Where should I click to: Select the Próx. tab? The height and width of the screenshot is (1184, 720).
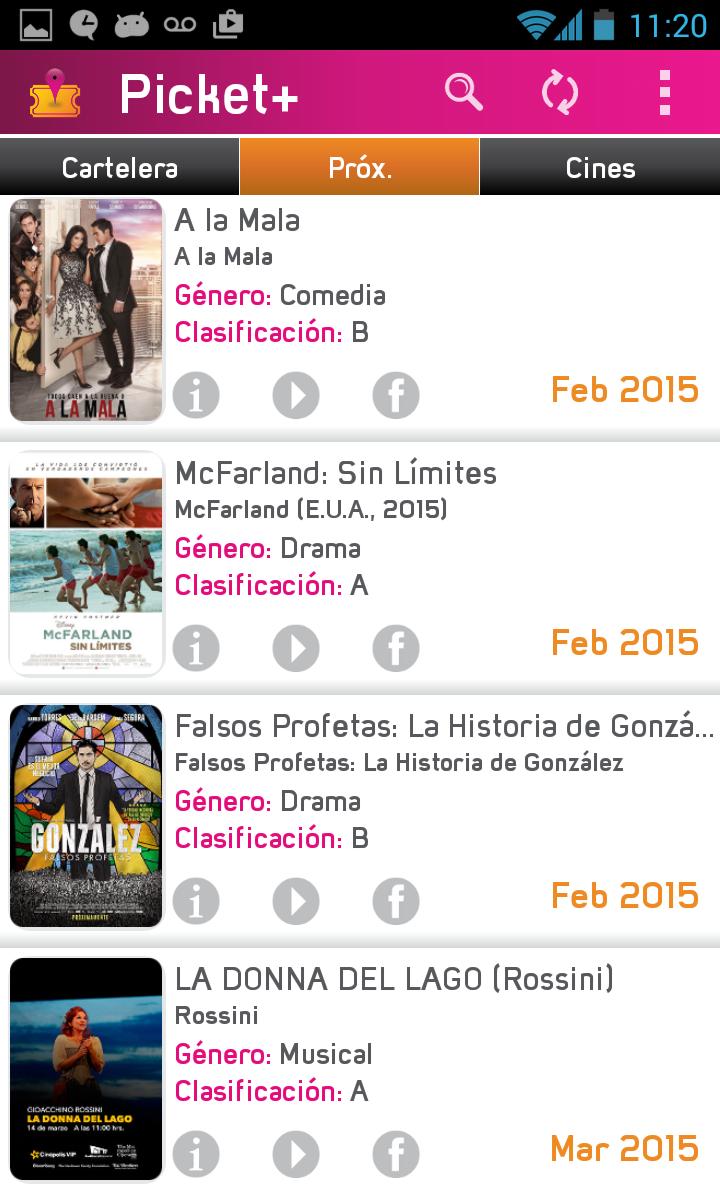[360, 167]
